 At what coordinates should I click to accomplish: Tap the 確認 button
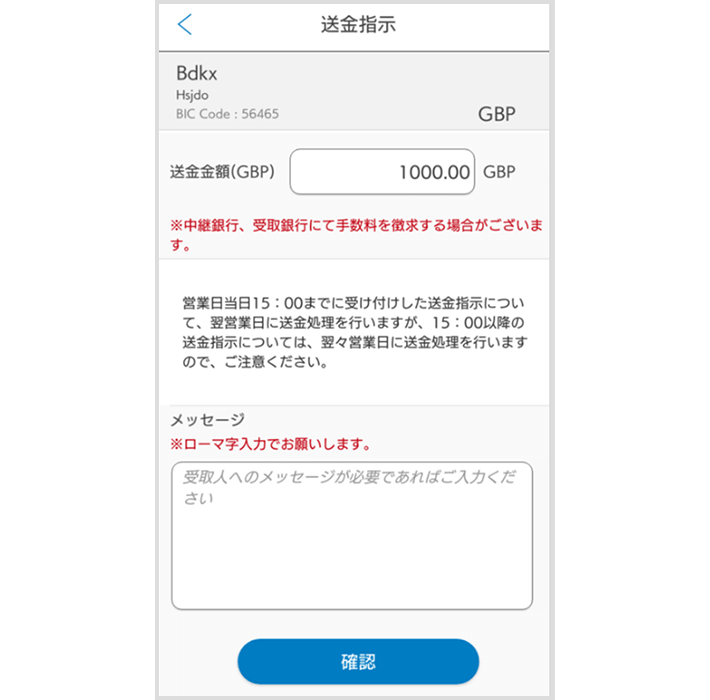(357, 662)
